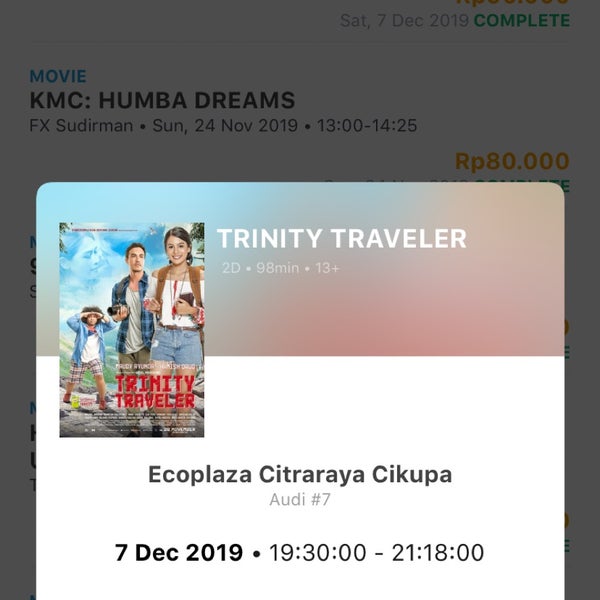Image resolution: width=600 pixels, height=600 pixels.
Task: View the Trinity Traveler movie poster
Action: [x=132, y=329]
